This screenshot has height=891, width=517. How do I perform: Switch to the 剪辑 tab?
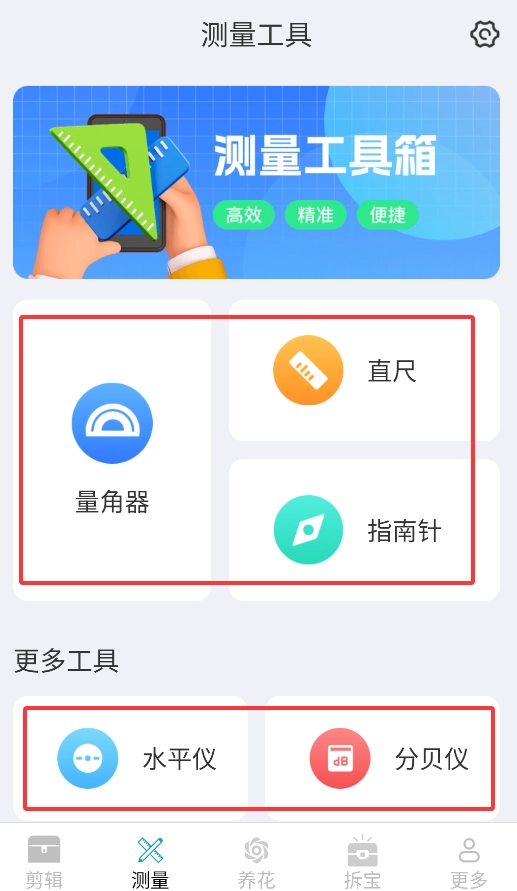44,861
